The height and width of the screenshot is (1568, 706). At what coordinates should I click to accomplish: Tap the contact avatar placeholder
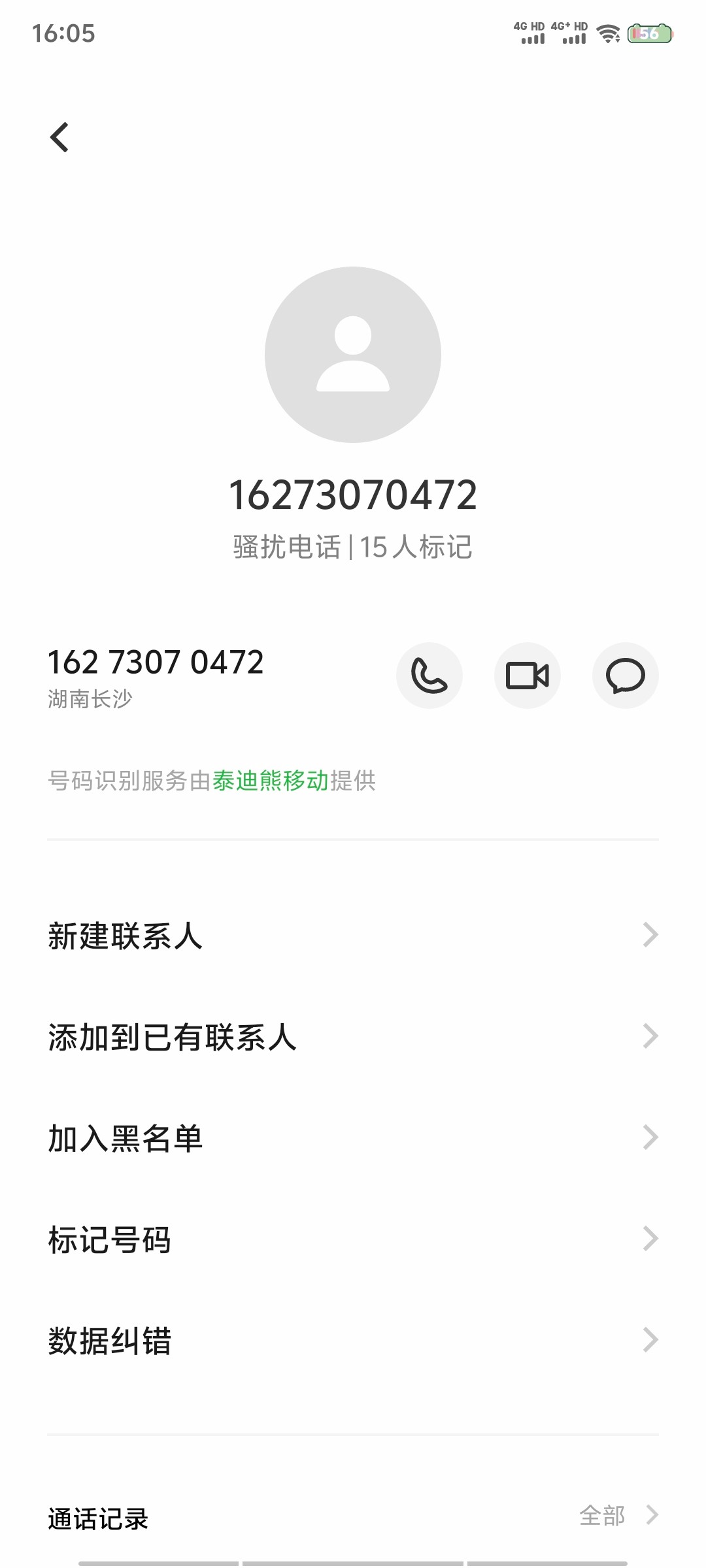[353, 355]
